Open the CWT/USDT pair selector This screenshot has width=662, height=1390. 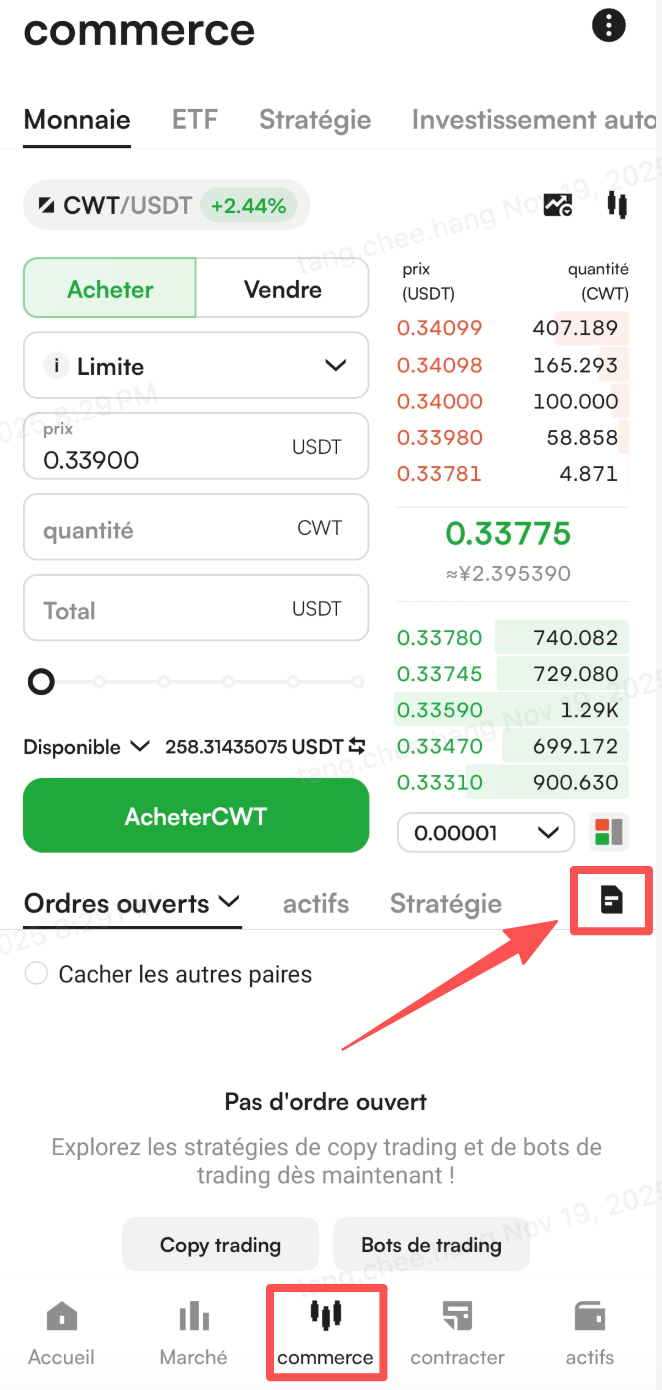click(x=166, y=206)
